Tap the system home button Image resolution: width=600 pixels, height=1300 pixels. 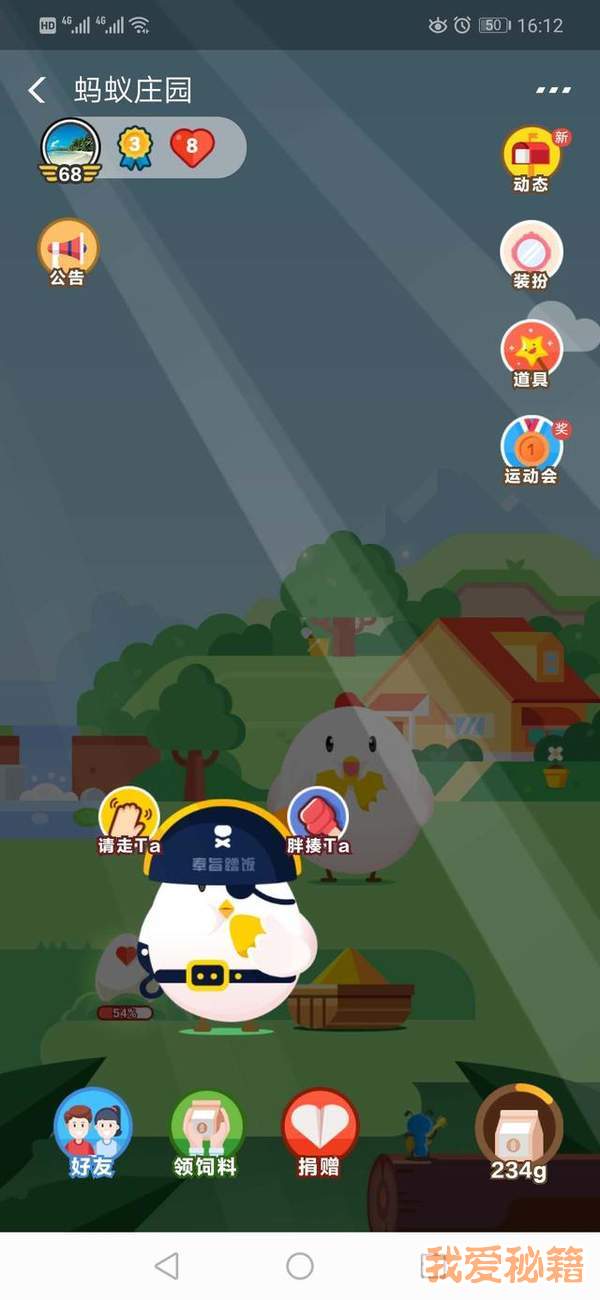(300, 1266)
